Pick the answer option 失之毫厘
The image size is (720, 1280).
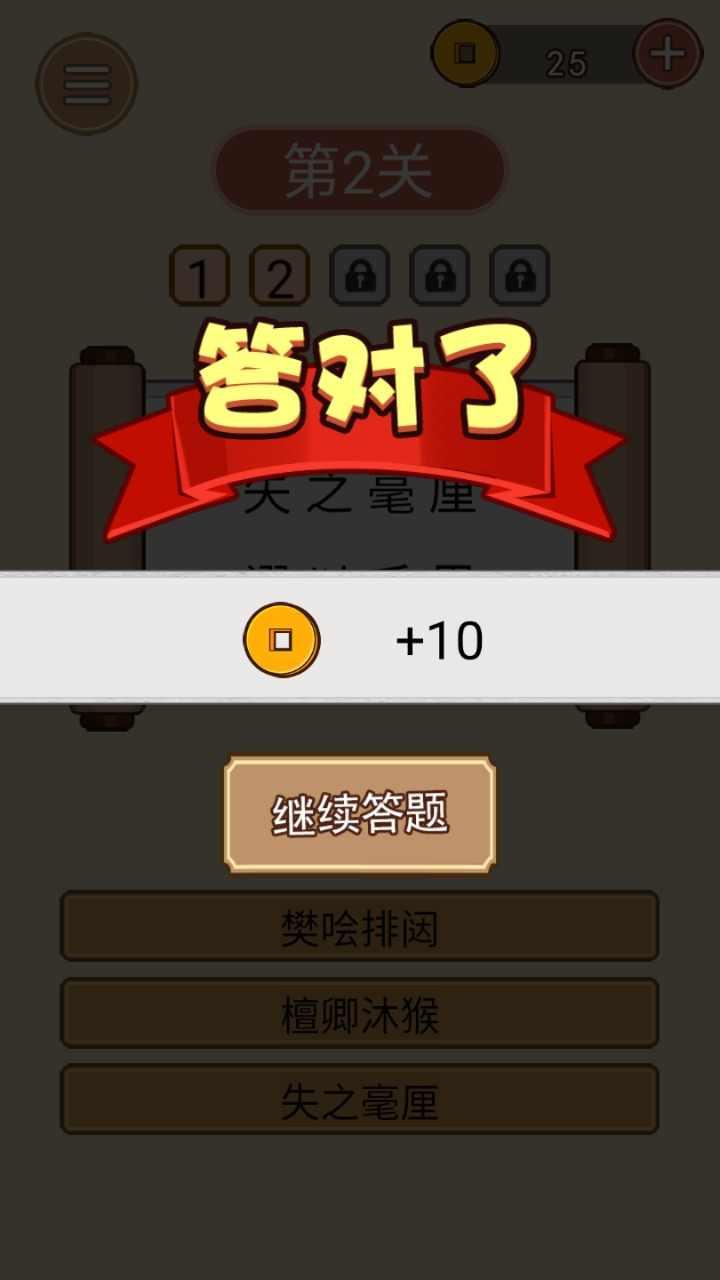coord(359,1099)
